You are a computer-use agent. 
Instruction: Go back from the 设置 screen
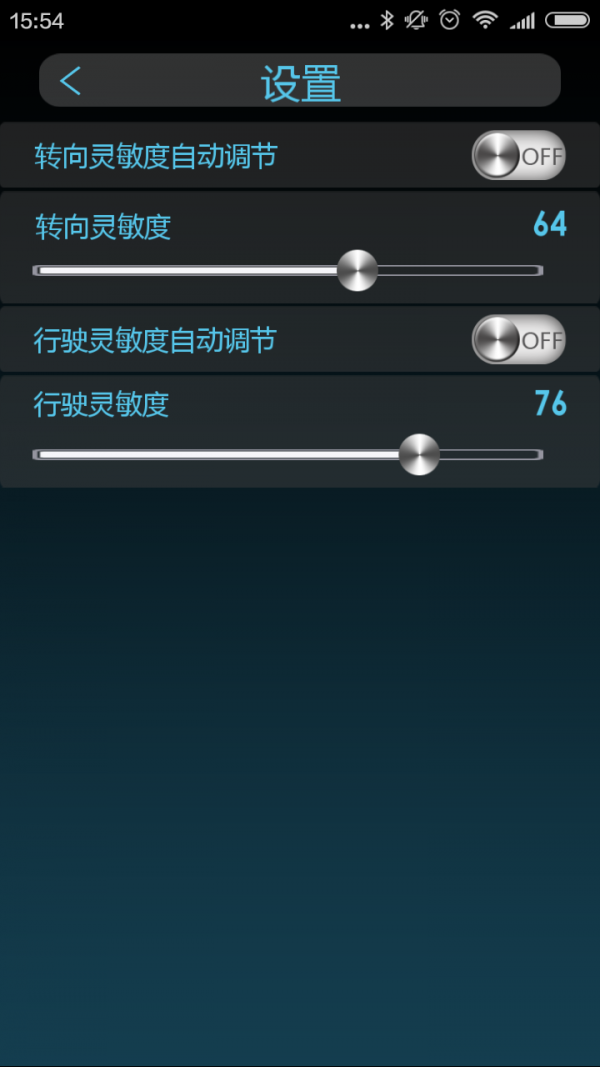70,81
